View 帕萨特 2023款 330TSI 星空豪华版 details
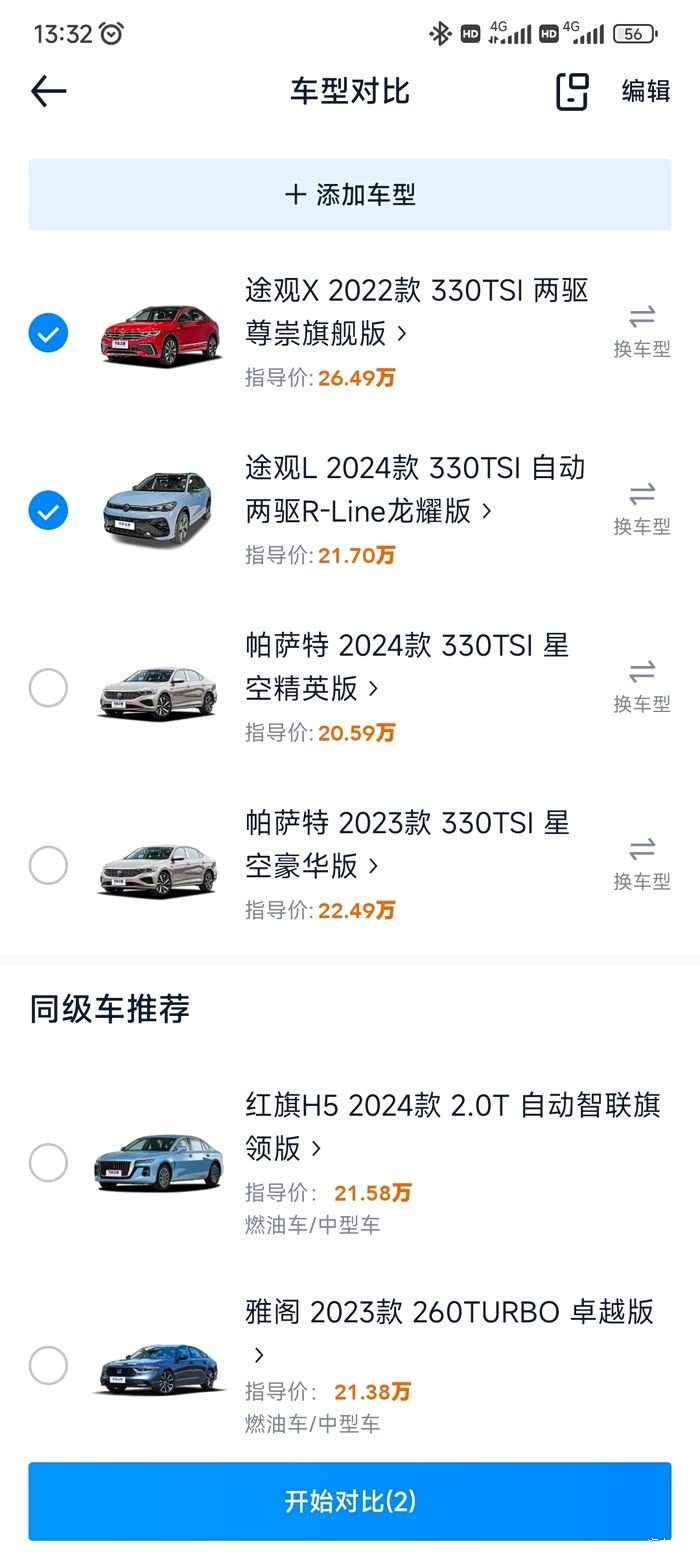This screenshot has width=700, height=1555. (406, 843)
